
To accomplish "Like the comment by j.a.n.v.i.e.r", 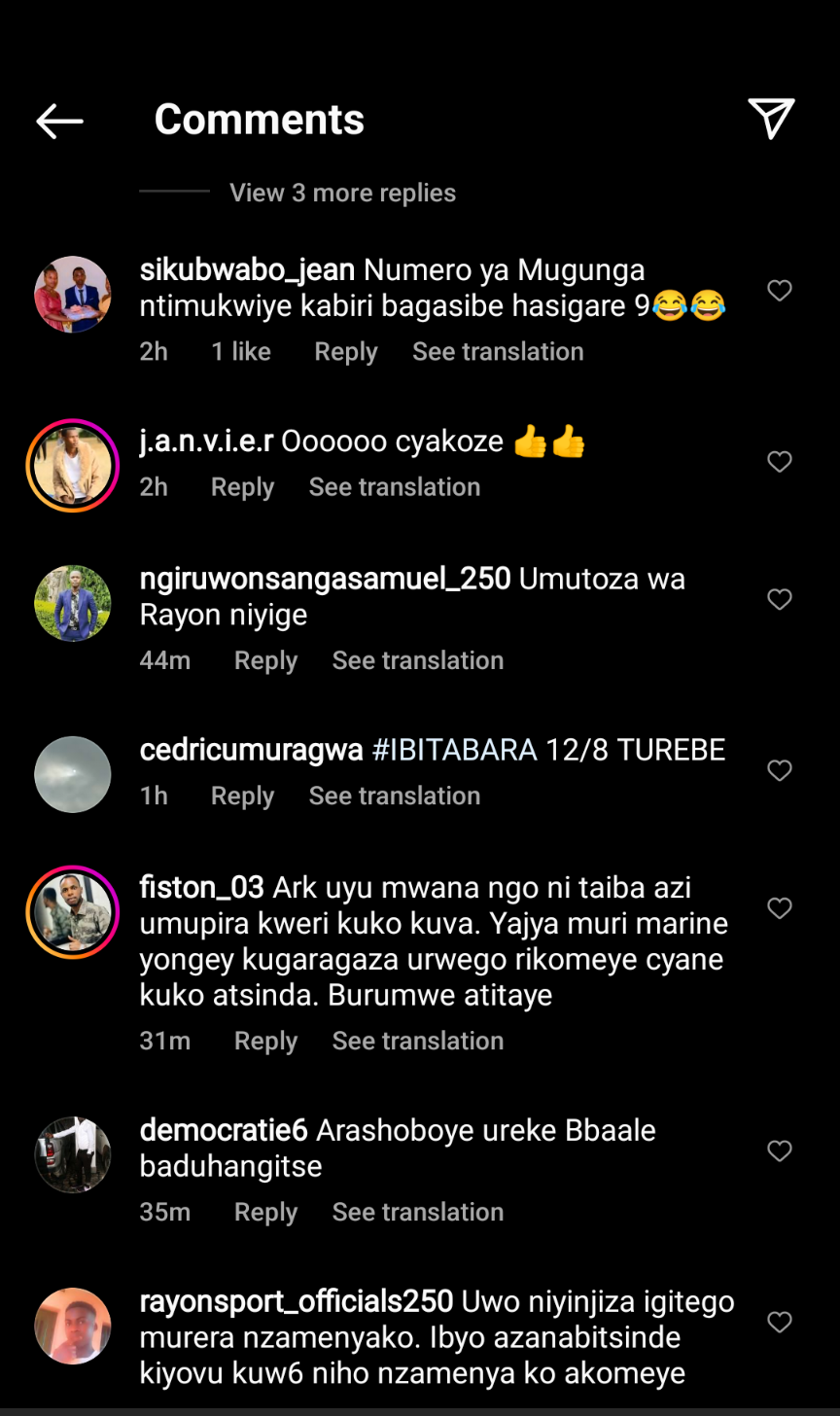I will pos(780,462).
